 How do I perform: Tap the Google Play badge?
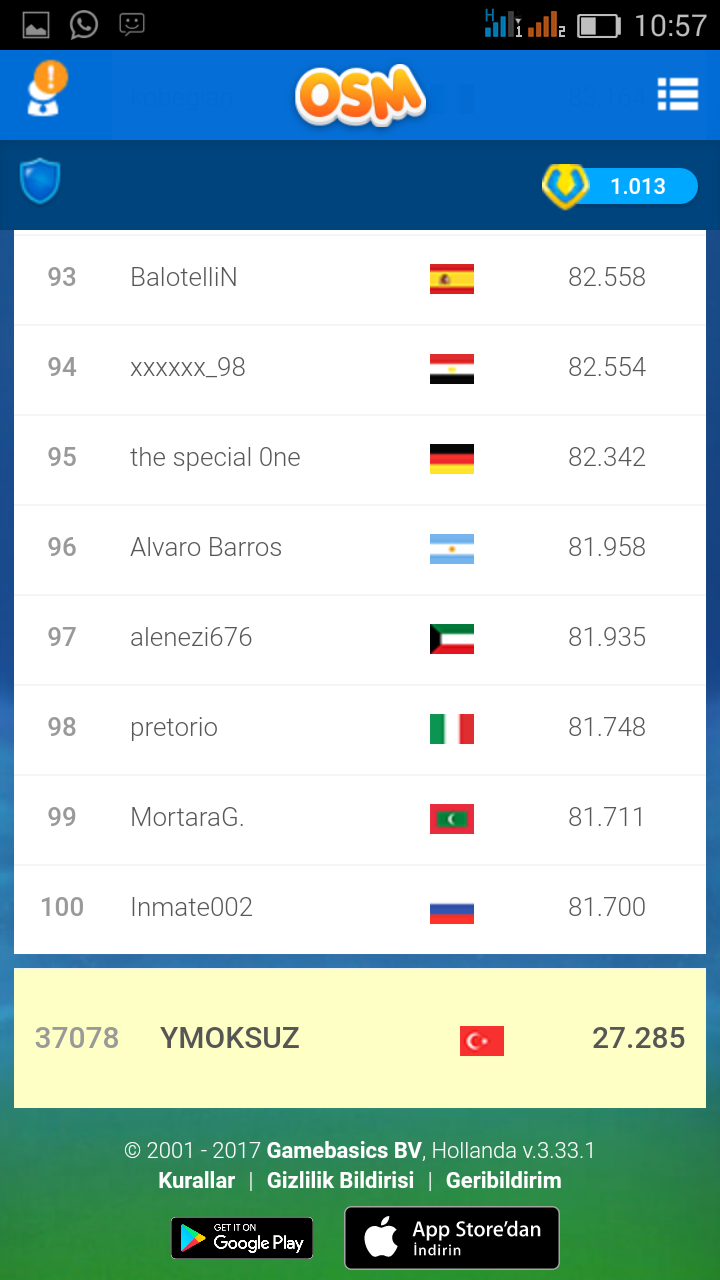coord(242,1238)
